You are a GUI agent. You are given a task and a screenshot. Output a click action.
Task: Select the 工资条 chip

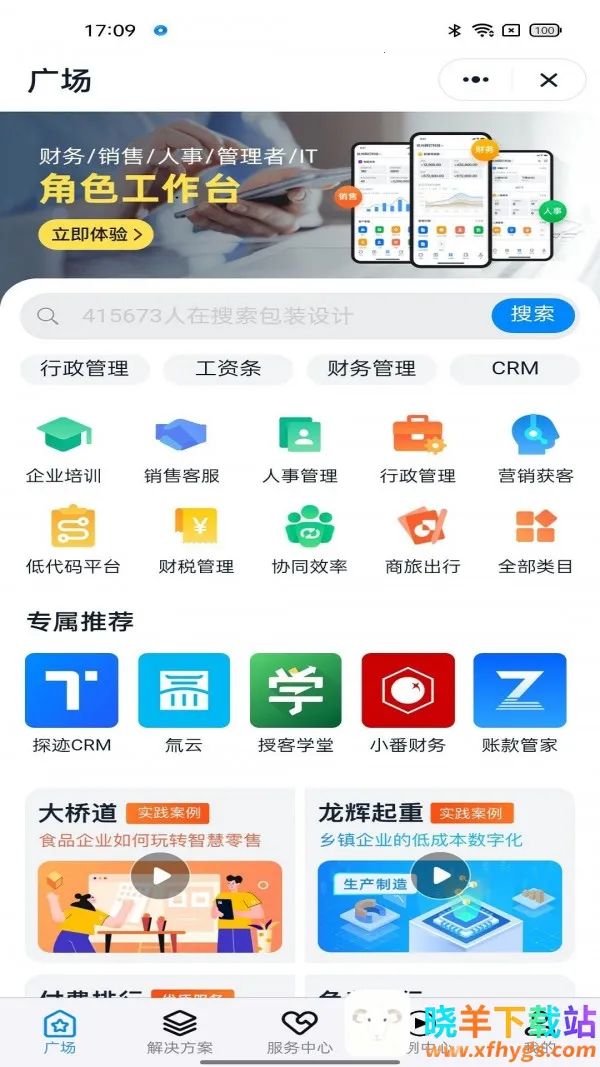click(x=228, y=368)
